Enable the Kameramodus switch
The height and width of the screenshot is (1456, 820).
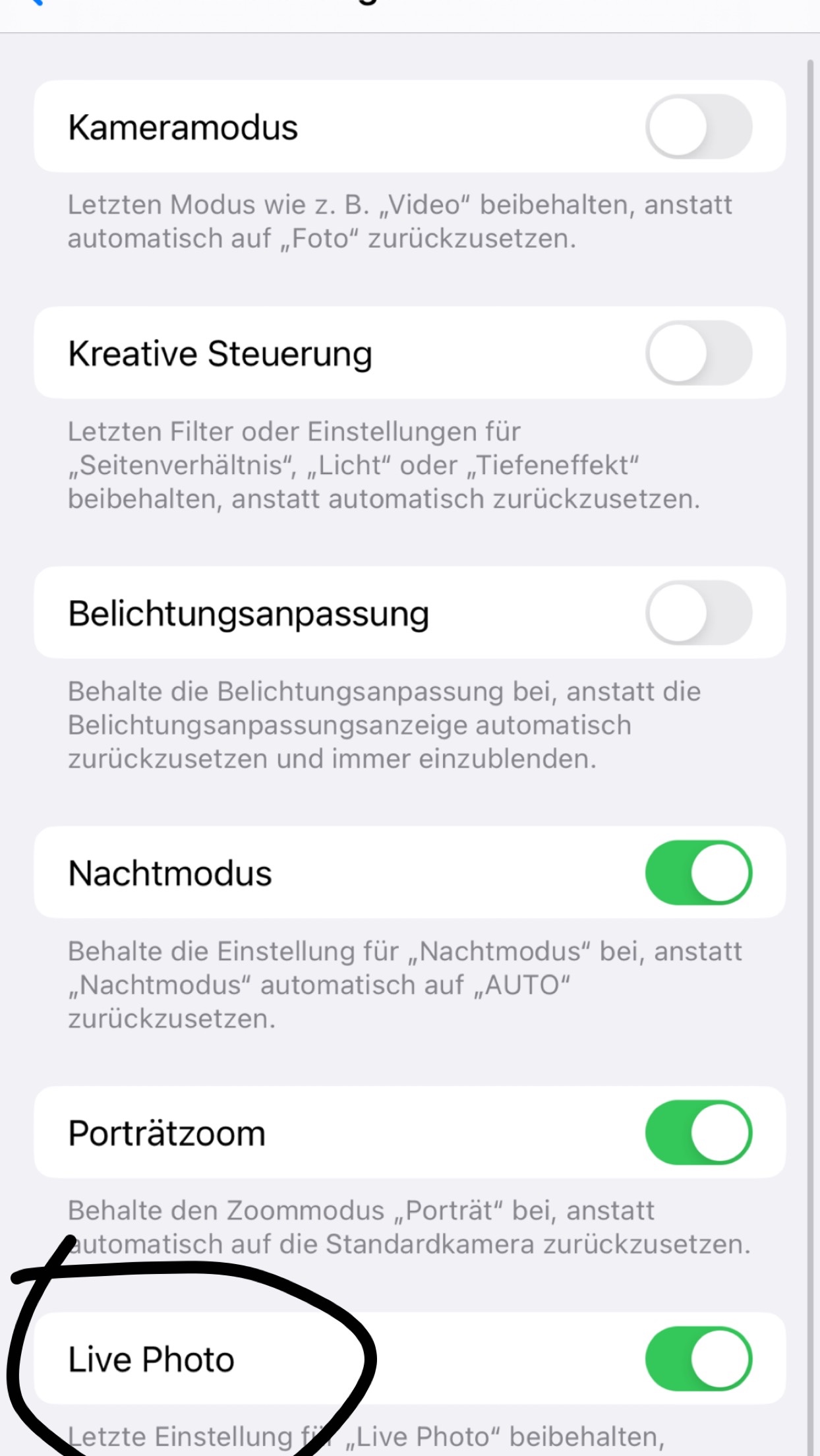click(x=699, y=127)
